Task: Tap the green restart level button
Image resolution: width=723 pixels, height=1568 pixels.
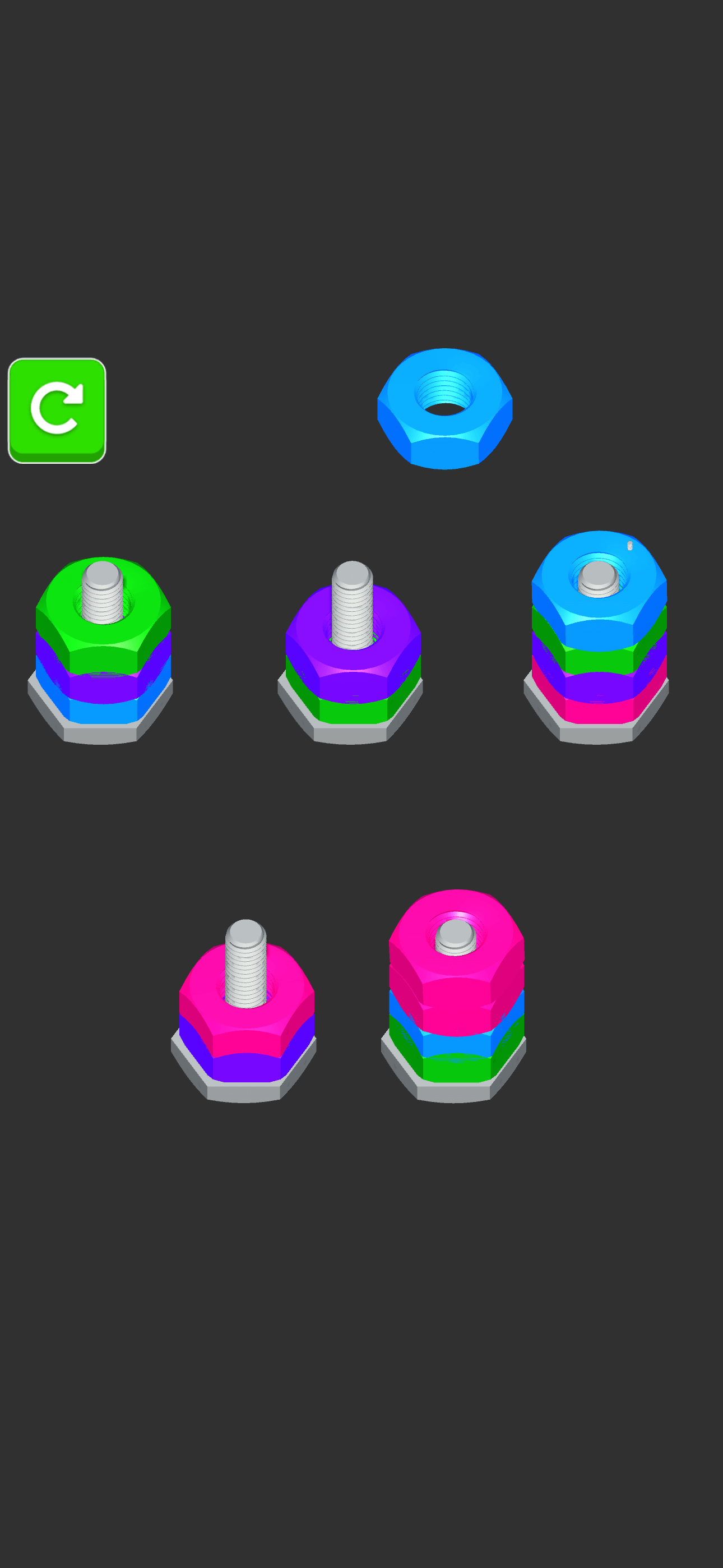Action: tap(57, 411)
